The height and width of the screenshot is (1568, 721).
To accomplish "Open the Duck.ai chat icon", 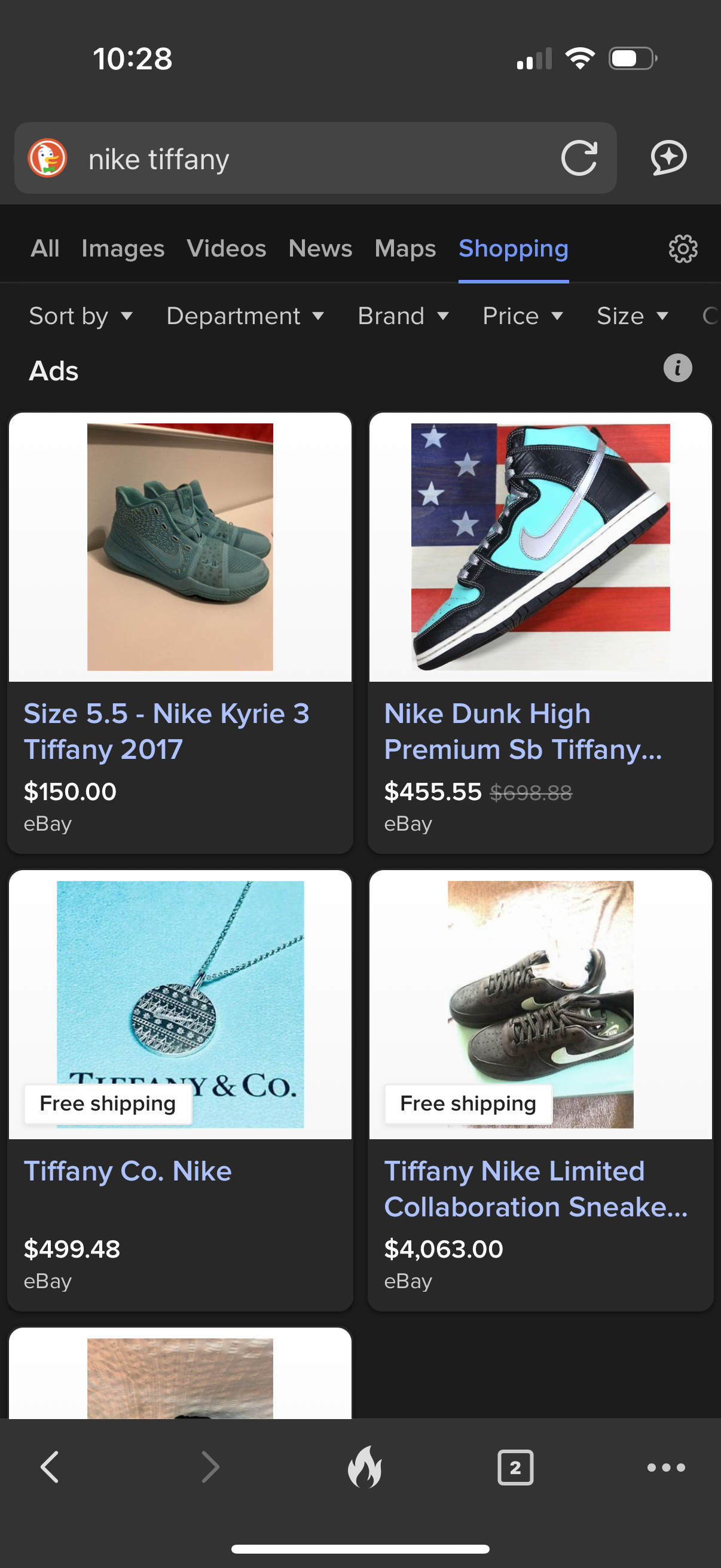I will [668, 158].
